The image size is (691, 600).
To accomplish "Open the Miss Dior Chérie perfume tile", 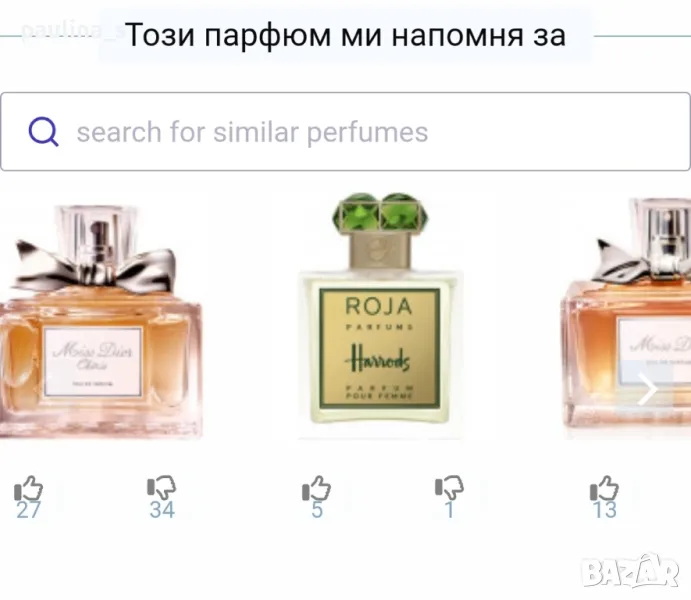I will click(x=100, y=320).
